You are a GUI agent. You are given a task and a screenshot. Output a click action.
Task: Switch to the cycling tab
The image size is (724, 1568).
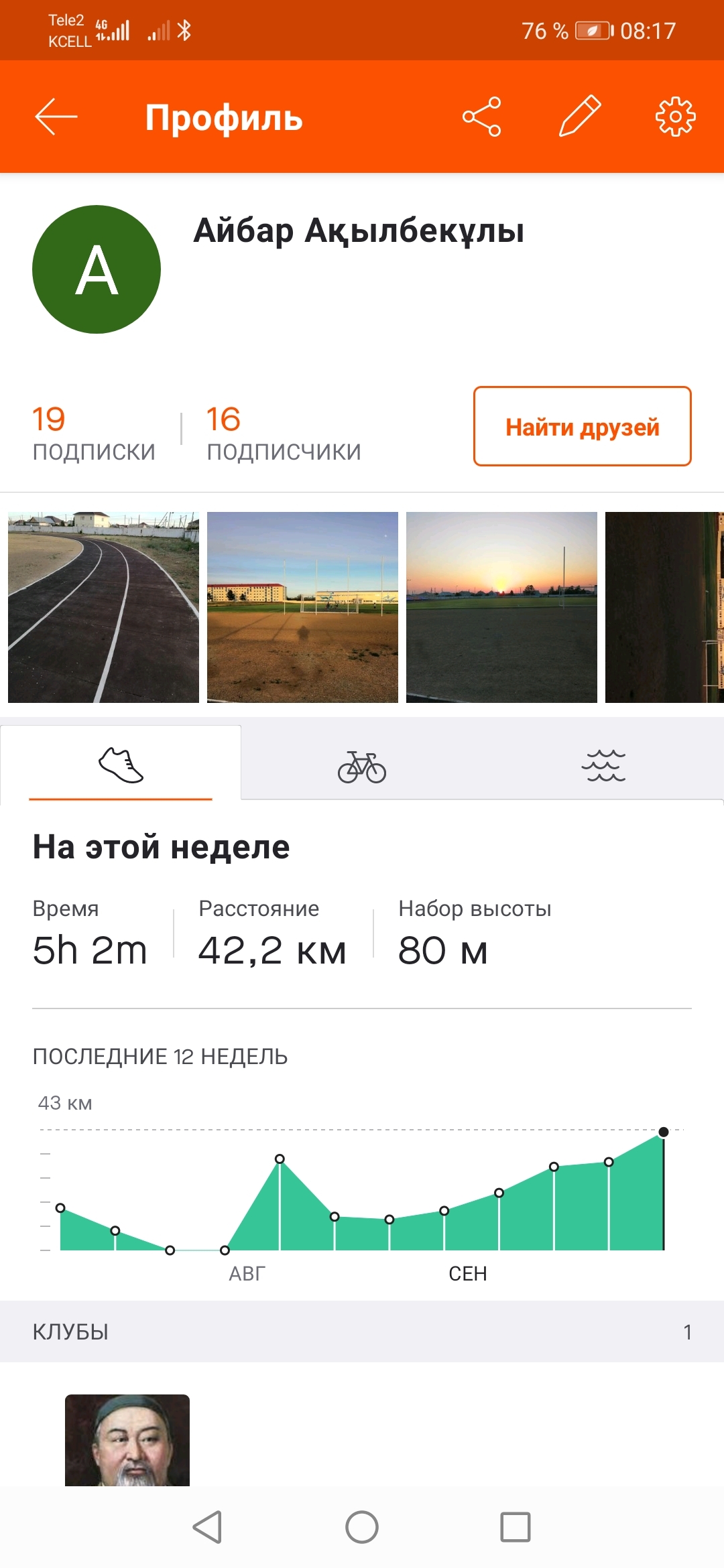(x=362, y=767)
